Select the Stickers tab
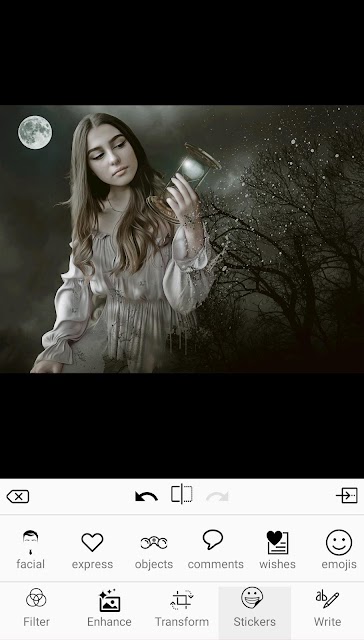This screenshot has width=364, height=640. [x=255, y=608]
